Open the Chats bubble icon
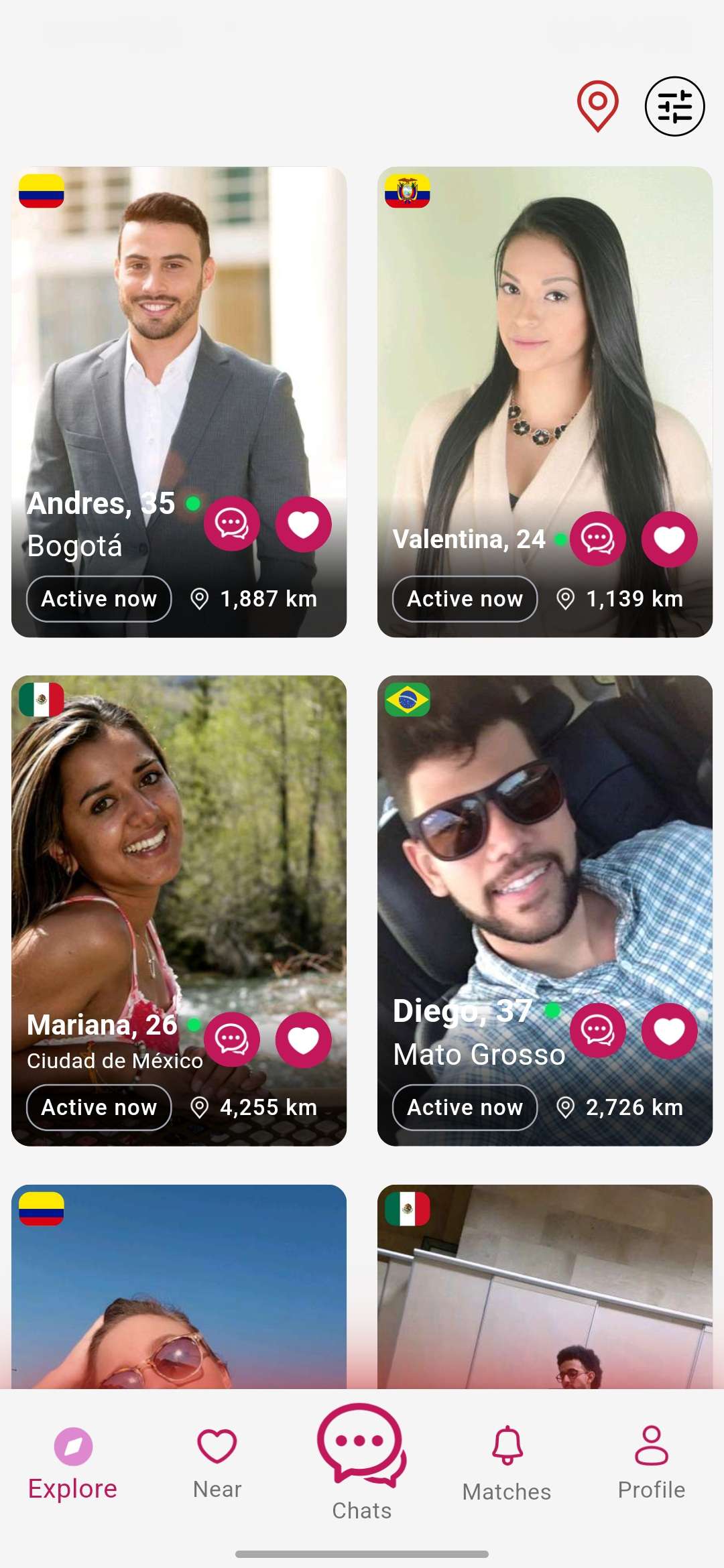This screenshot has width=724, height=1568. click(361, 1443)
